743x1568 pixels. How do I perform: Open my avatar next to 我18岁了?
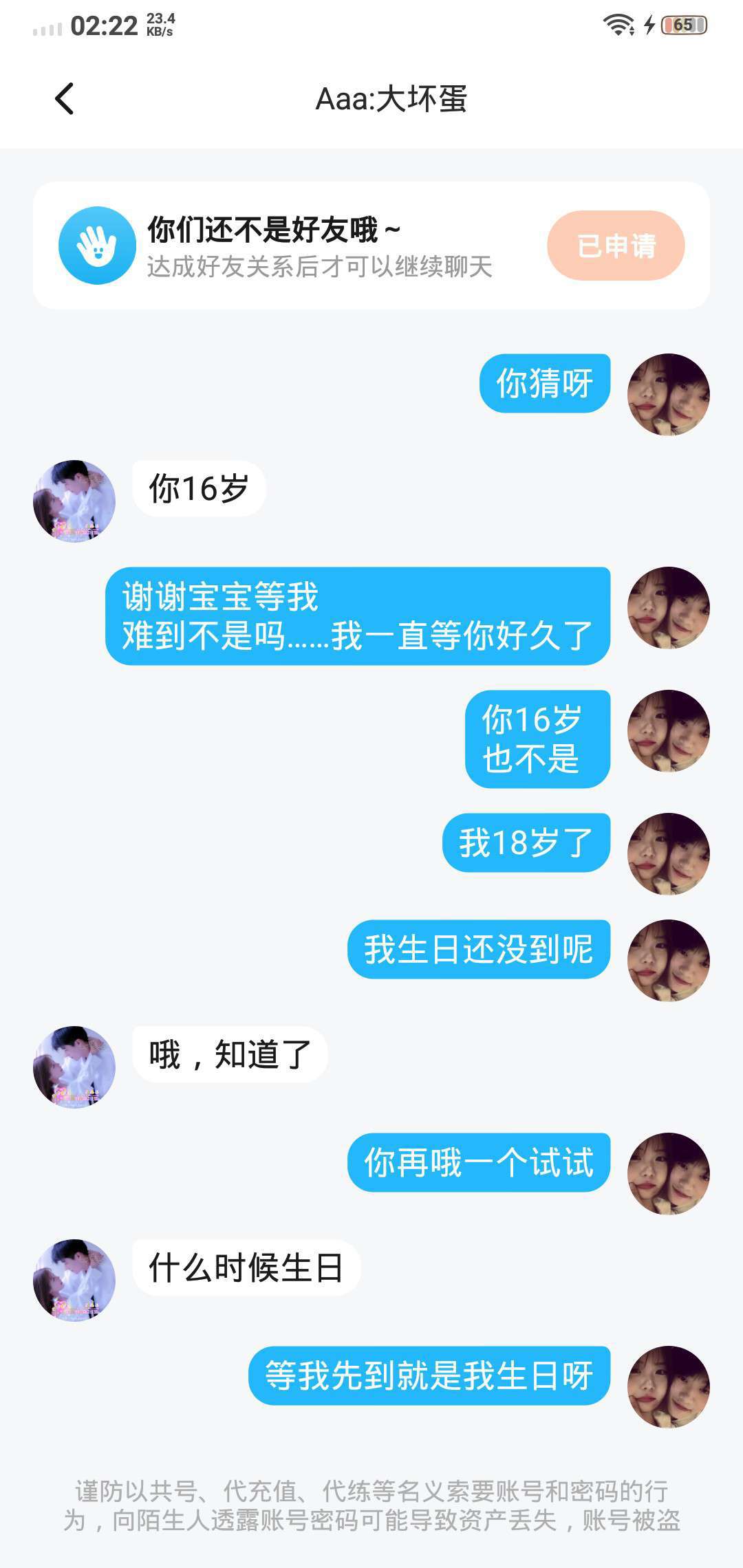[668, 853]
